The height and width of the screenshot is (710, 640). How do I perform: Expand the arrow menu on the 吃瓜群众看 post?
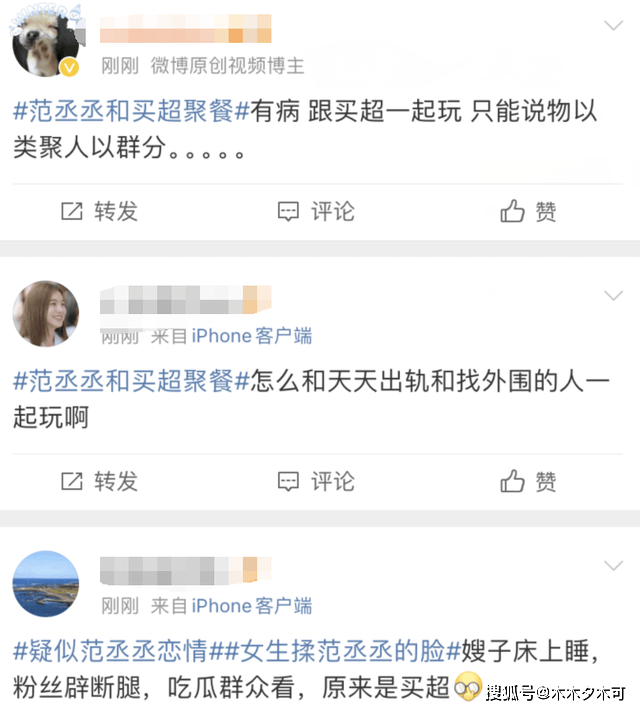(x=613, y=565)
